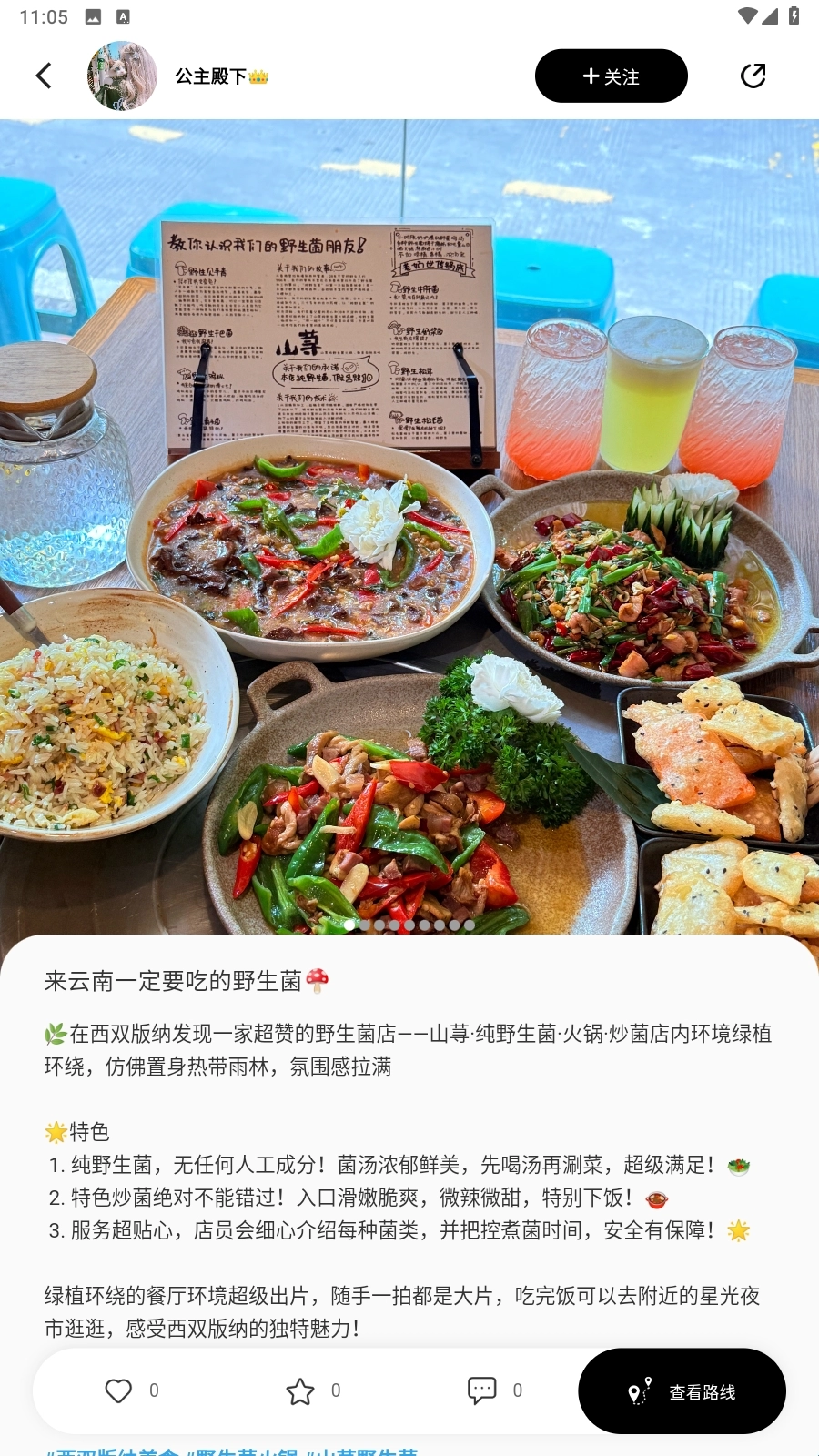
Task: Tap 查看路线 to view the route
Action: (682, 1391)
